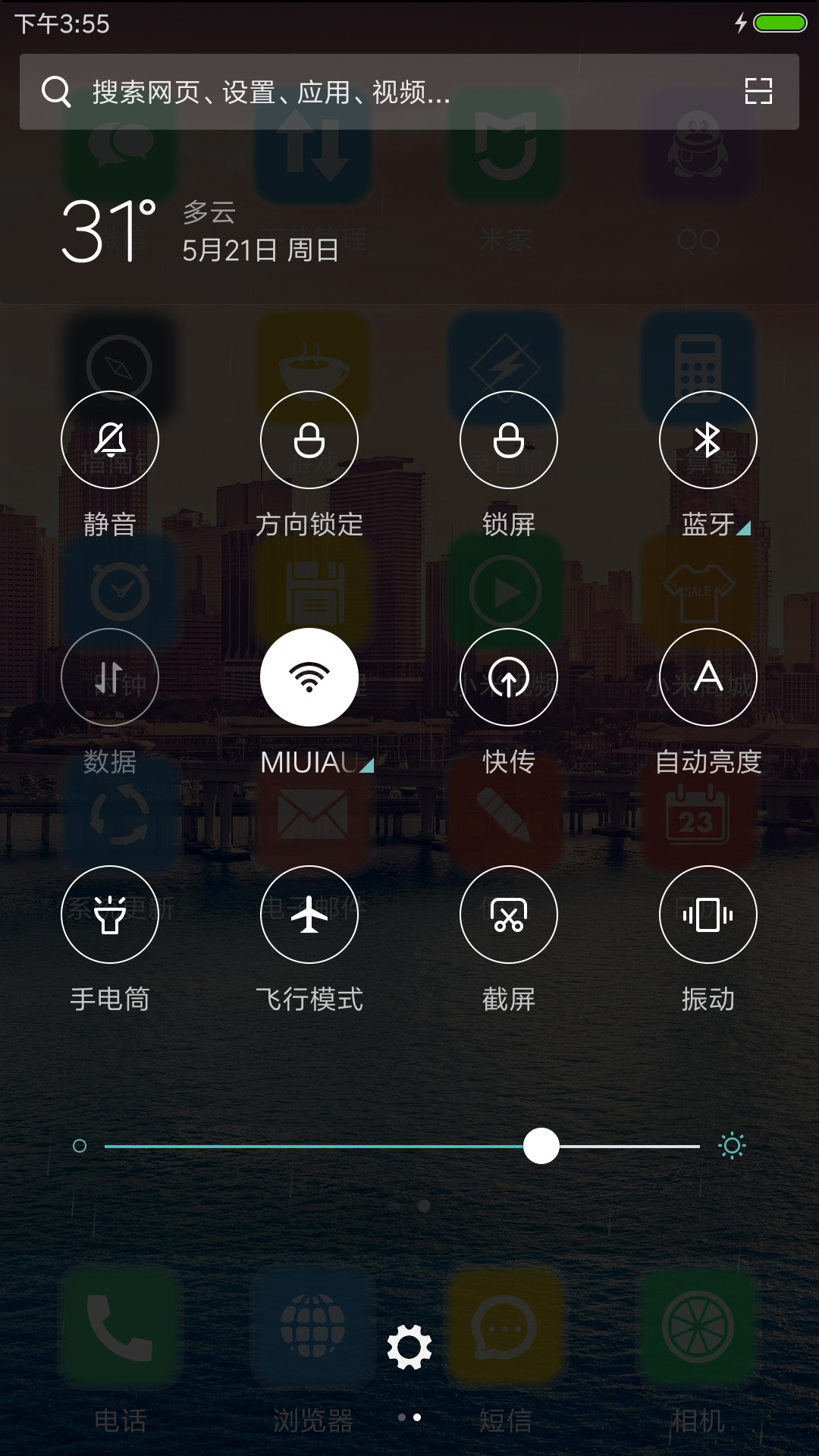Turn off the MIUIAU Wi-Fi toggle
This screenshot has height=1456, width=819.
click(309, 677)
